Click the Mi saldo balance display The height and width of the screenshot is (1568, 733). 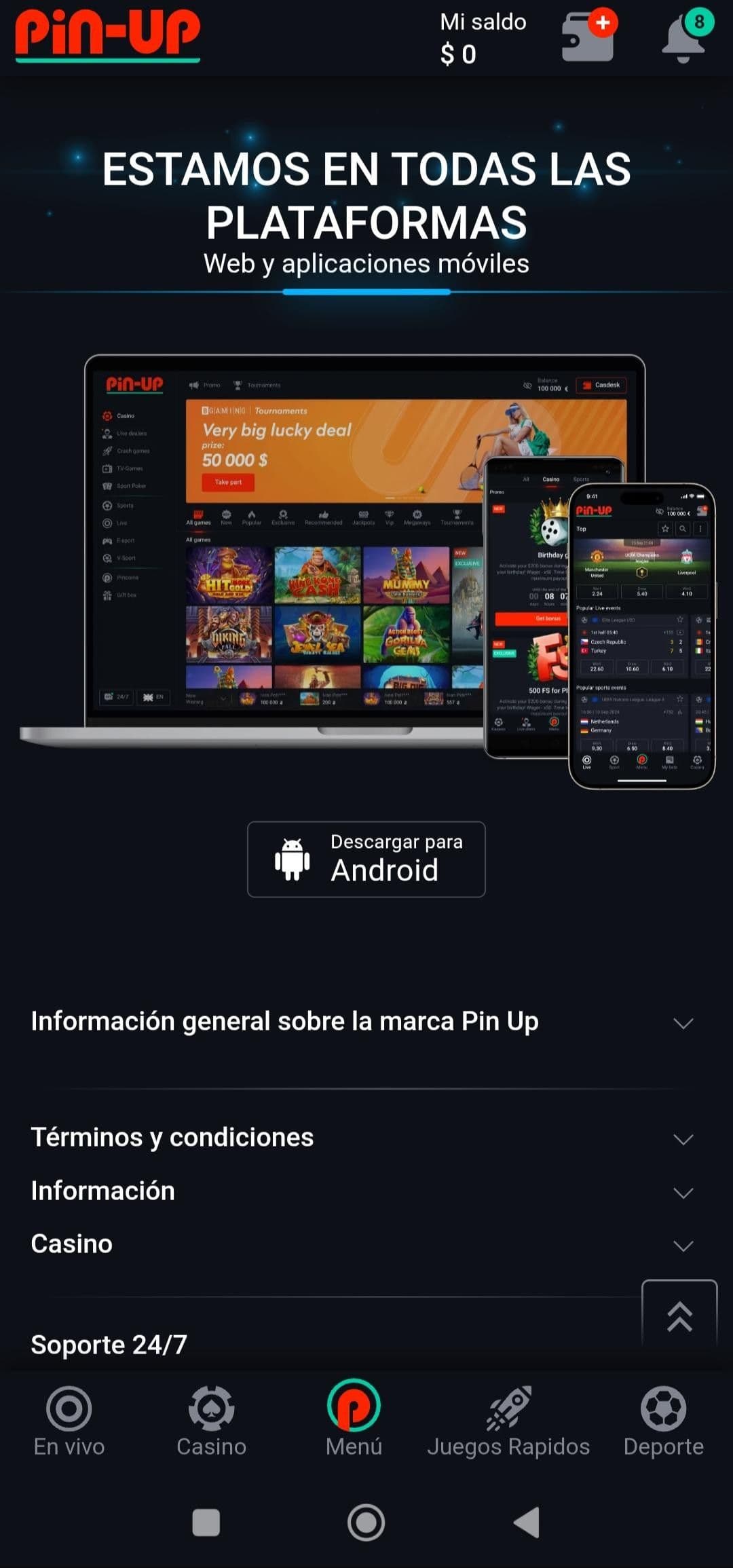482,37
